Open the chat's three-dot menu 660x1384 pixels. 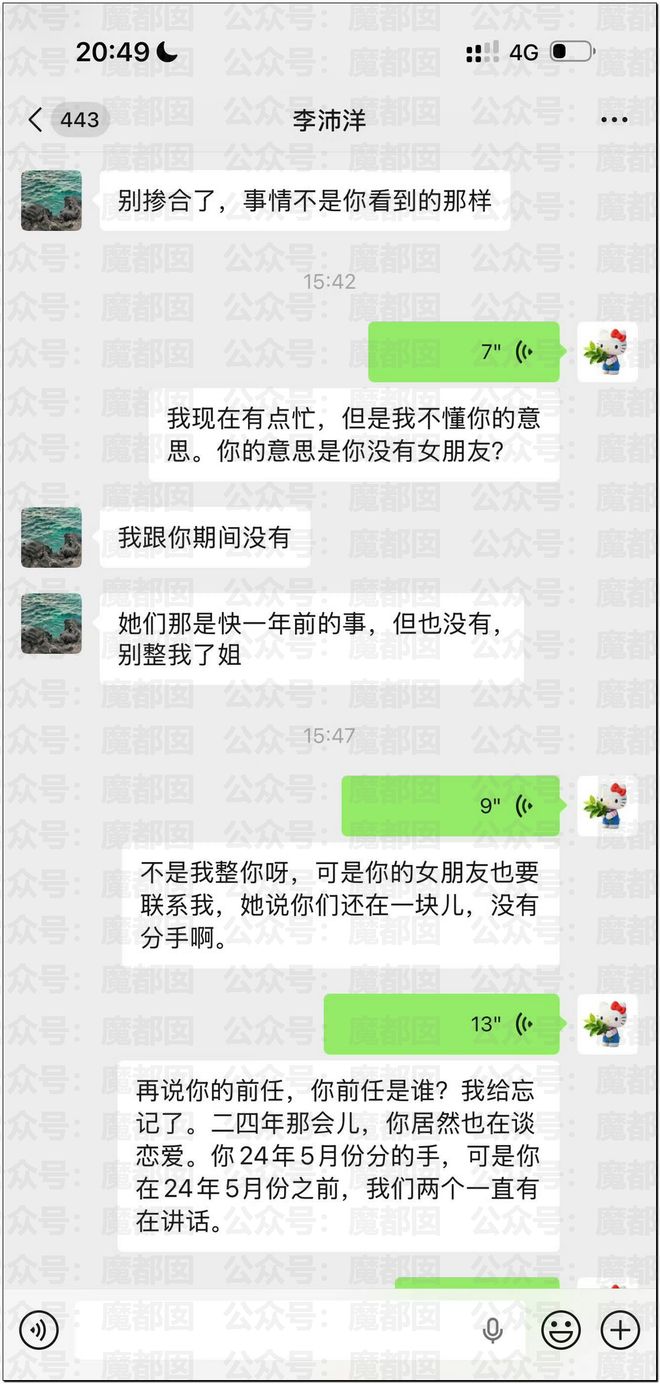pos(614,121)
